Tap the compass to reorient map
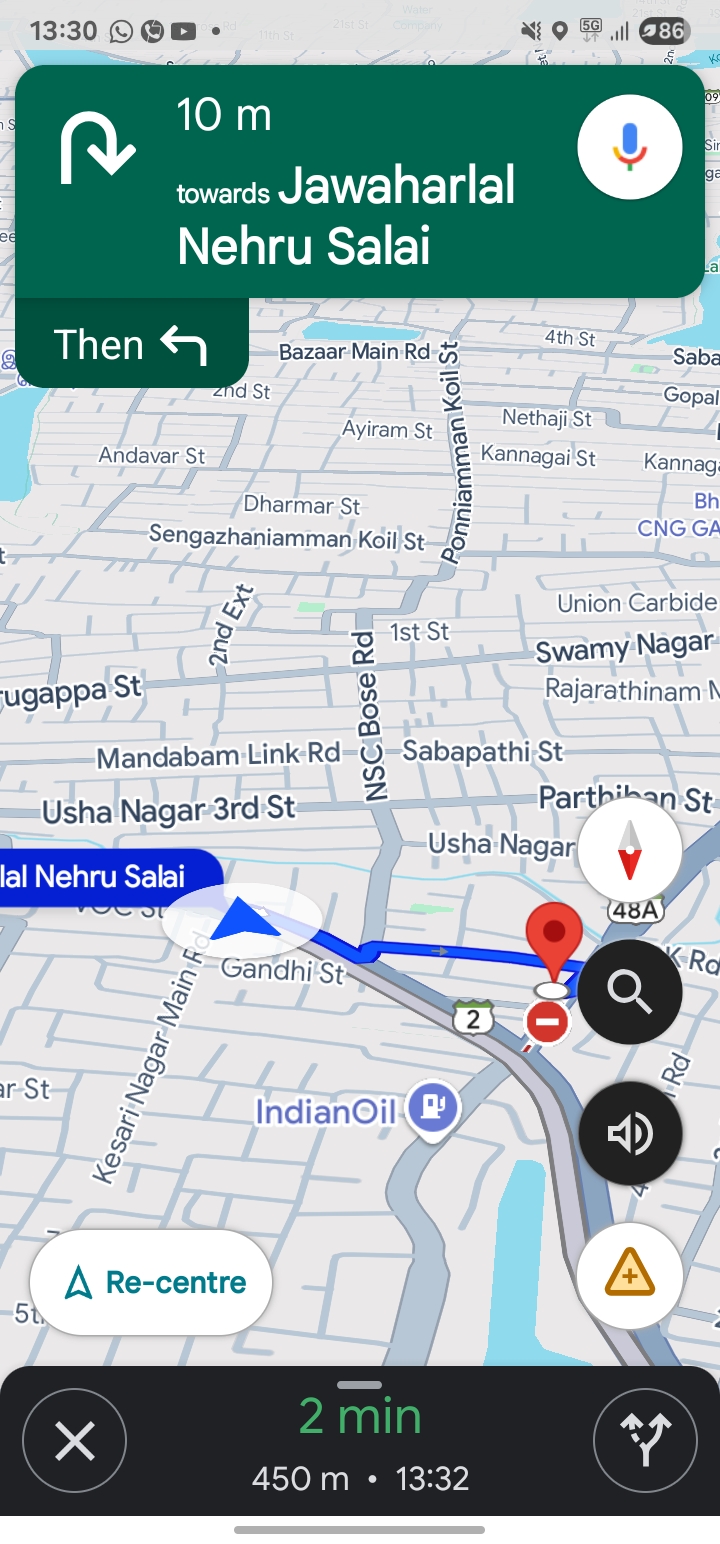Screen dimensions: 720x1544 pos(630,850)
